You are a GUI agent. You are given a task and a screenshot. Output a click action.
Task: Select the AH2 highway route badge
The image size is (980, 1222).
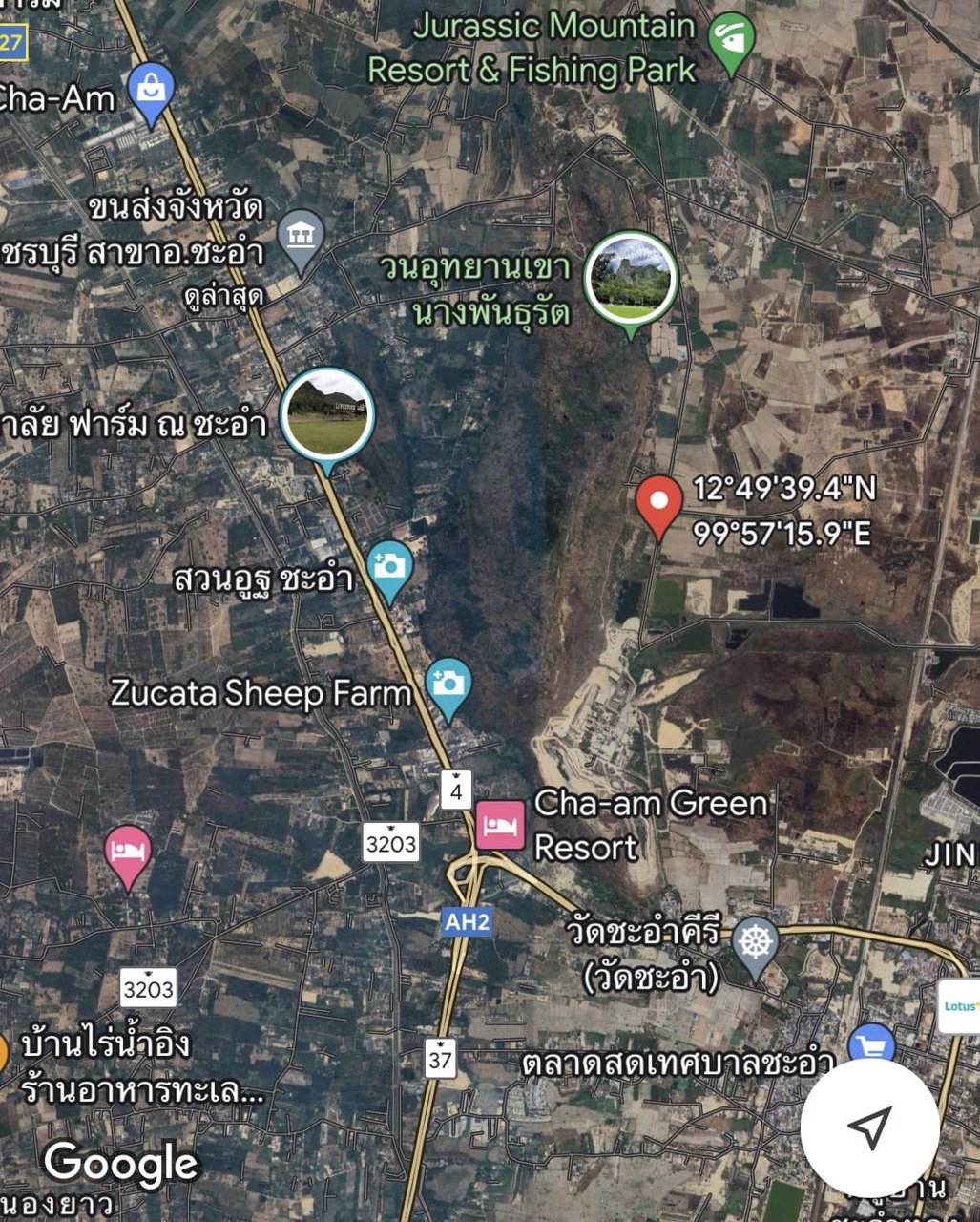coord(467,922)
